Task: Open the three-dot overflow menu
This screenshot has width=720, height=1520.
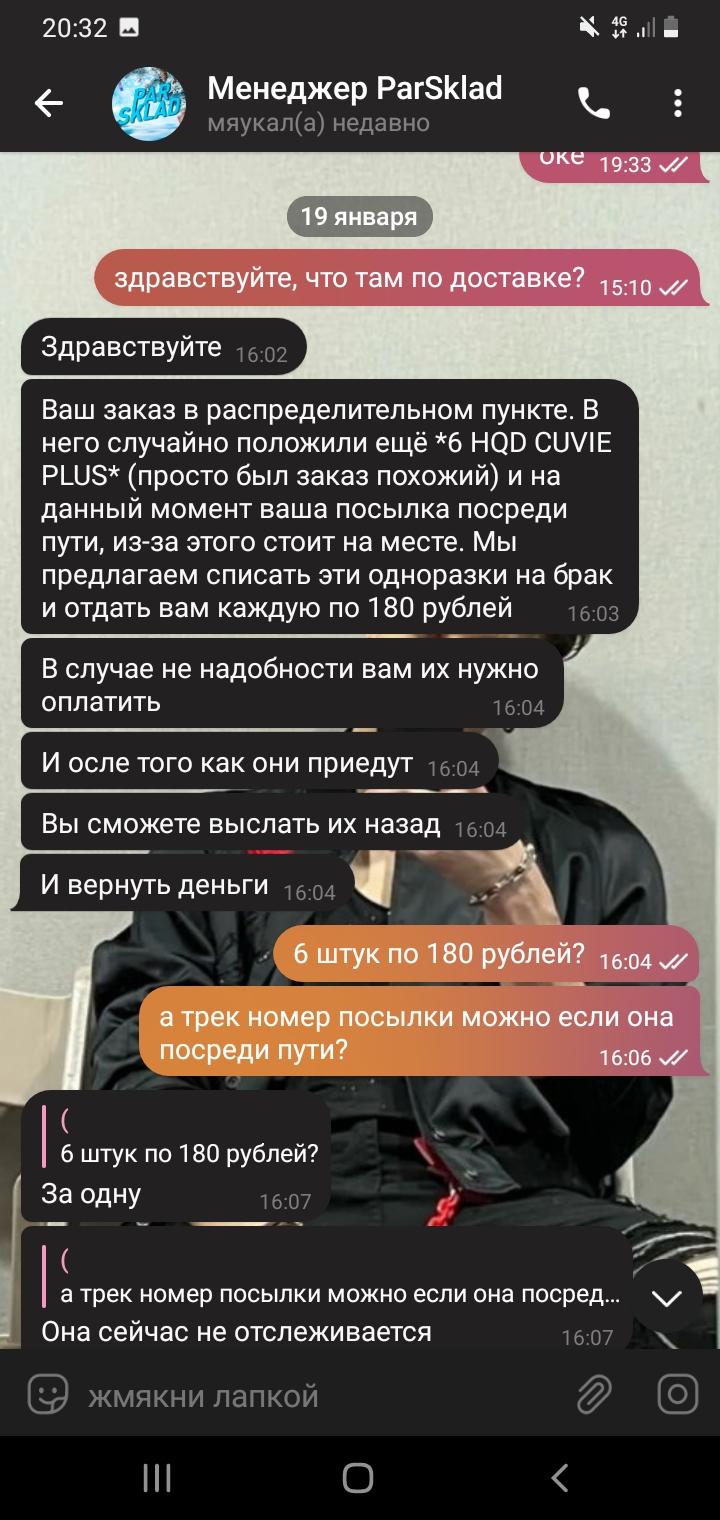Action: 678,103
